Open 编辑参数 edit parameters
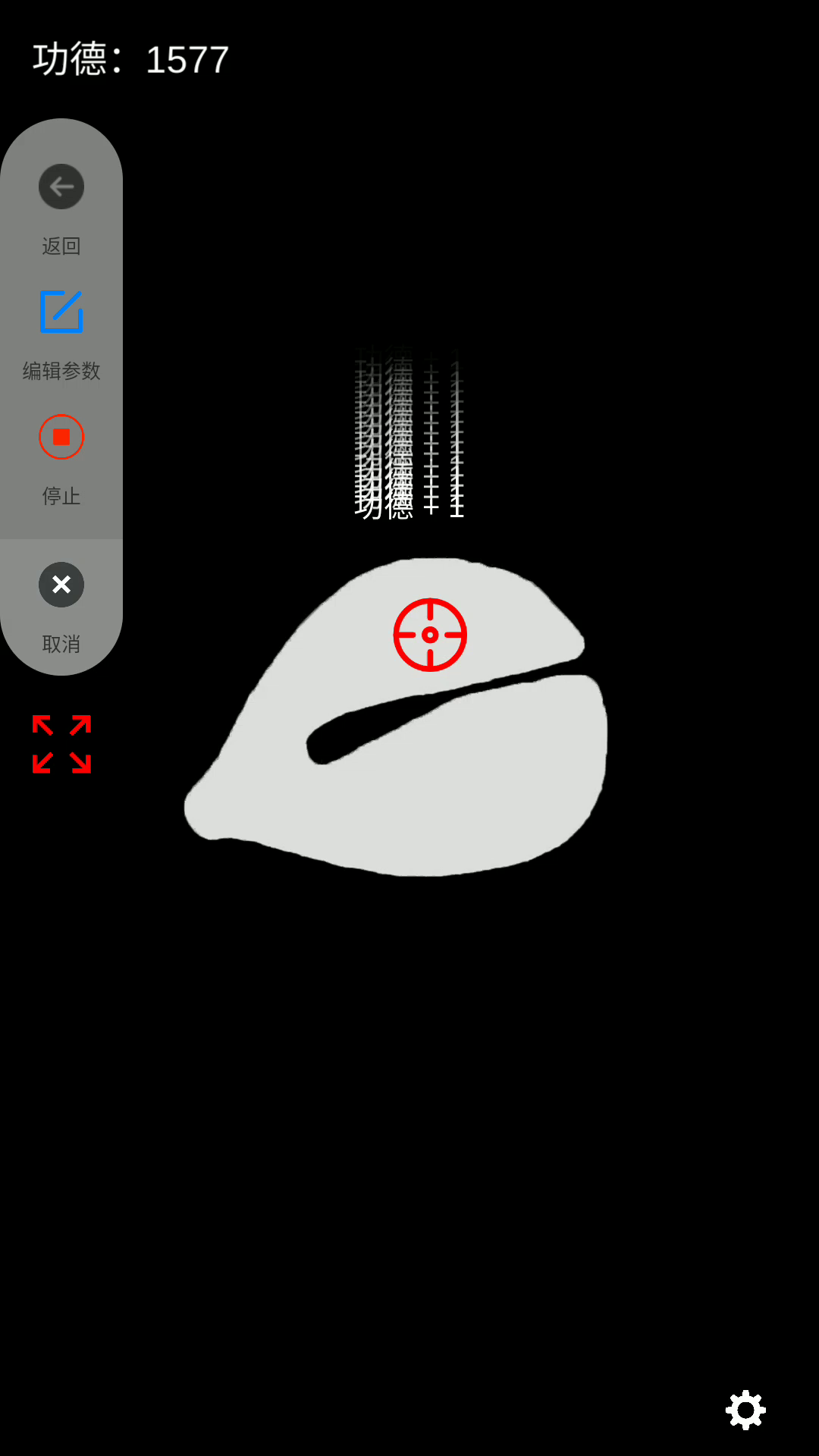Screen dimensions: 819x1456 (61, 312)
